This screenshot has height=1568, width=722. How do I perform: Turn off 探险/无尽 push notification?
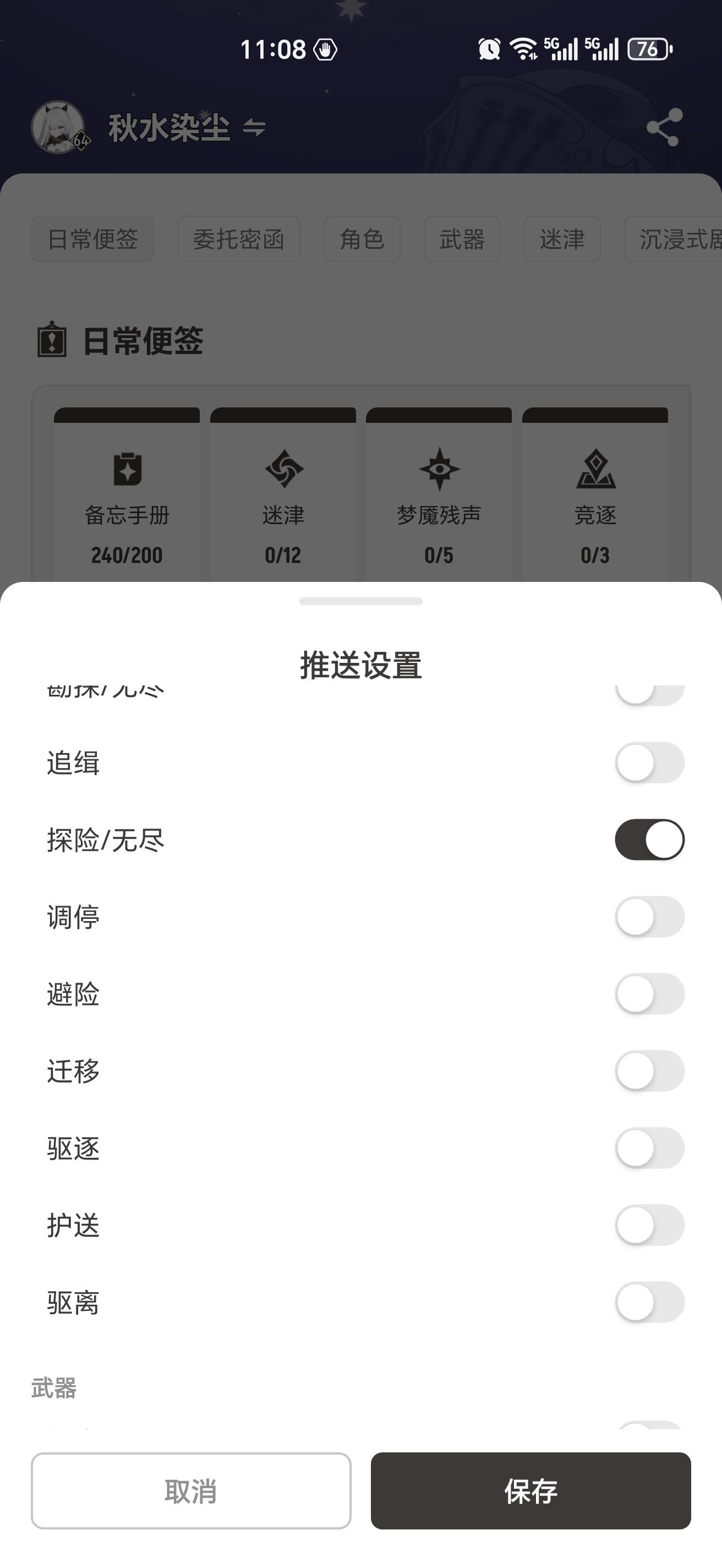[649, 840]
